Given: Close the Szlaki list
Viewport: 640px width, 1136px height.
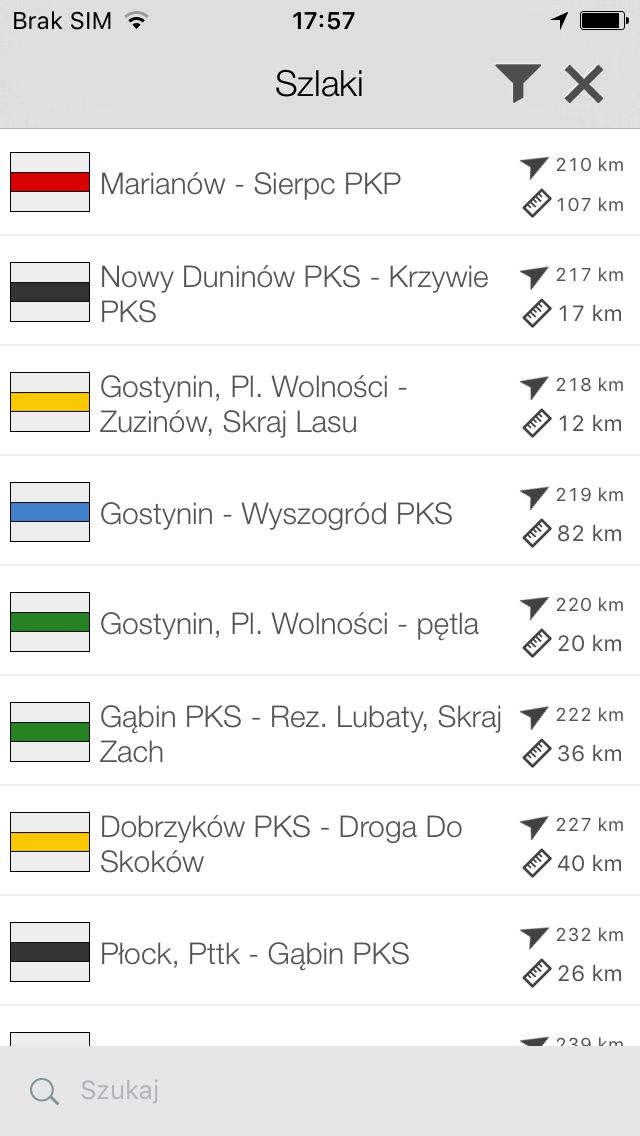Looking at the screenshot, I should coord(583,84).
